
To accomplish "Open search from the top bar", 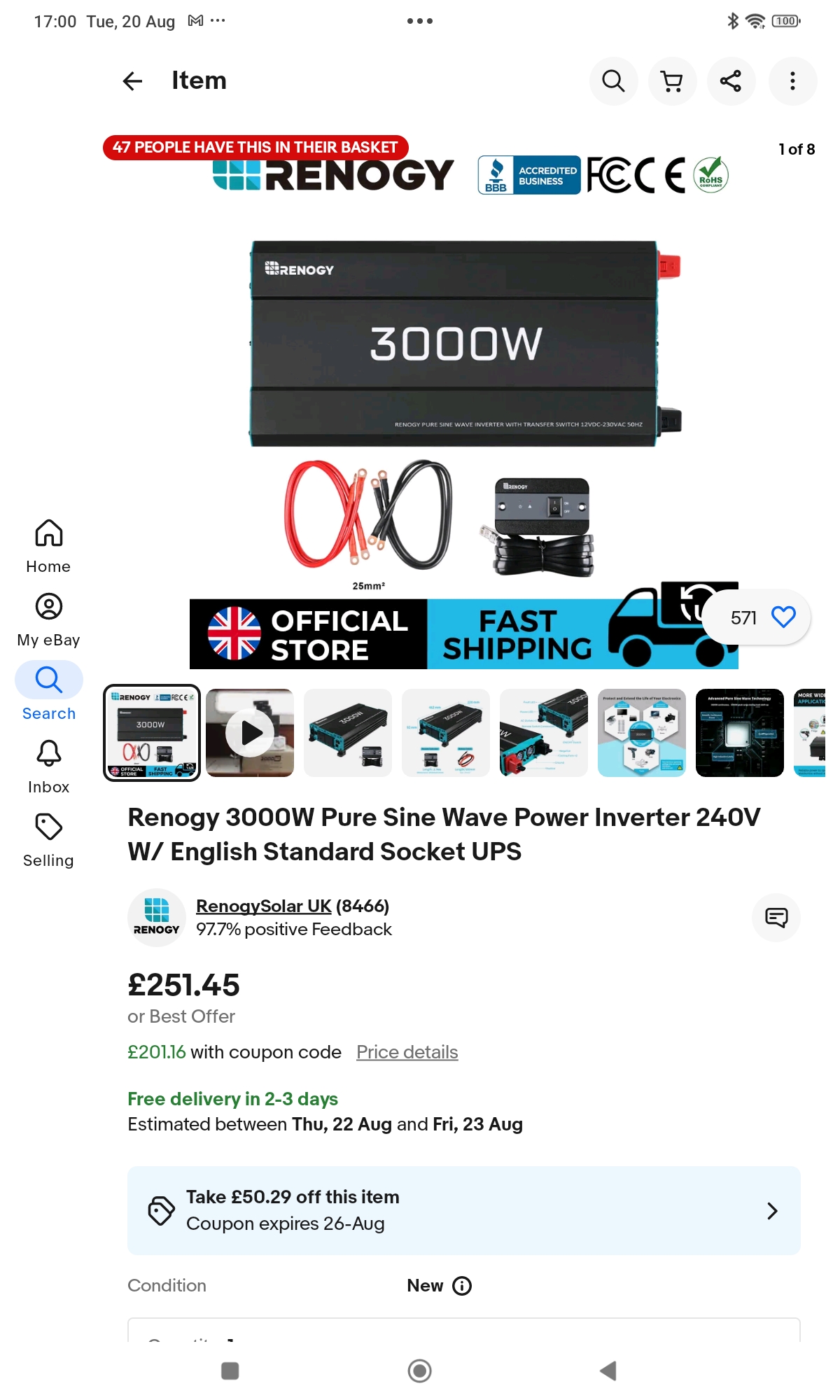I will pyautogui.click(x=613, y=81).
